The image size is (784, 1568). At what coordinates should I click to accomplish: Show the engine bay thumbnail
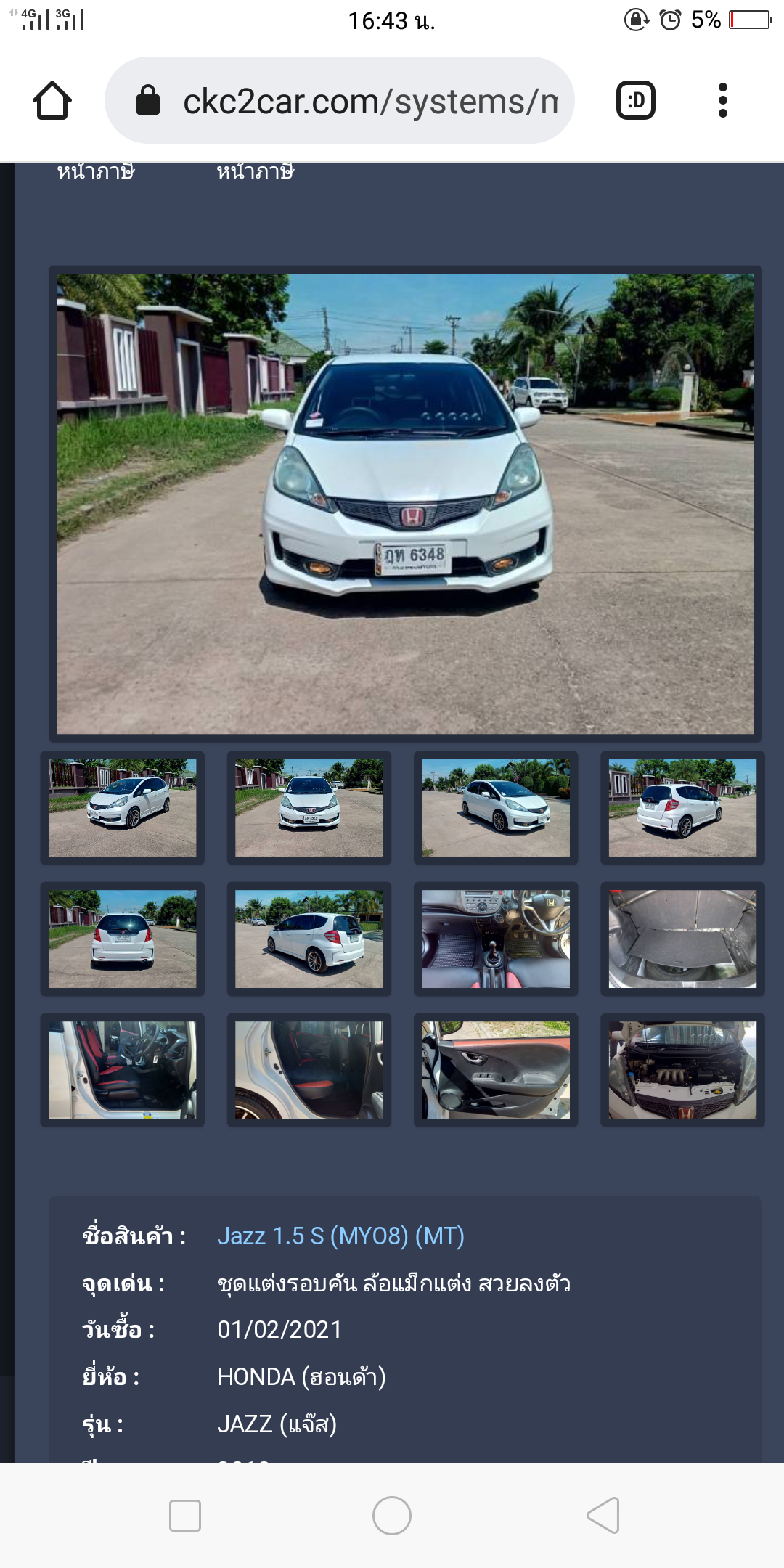[x=682, y=1070]
